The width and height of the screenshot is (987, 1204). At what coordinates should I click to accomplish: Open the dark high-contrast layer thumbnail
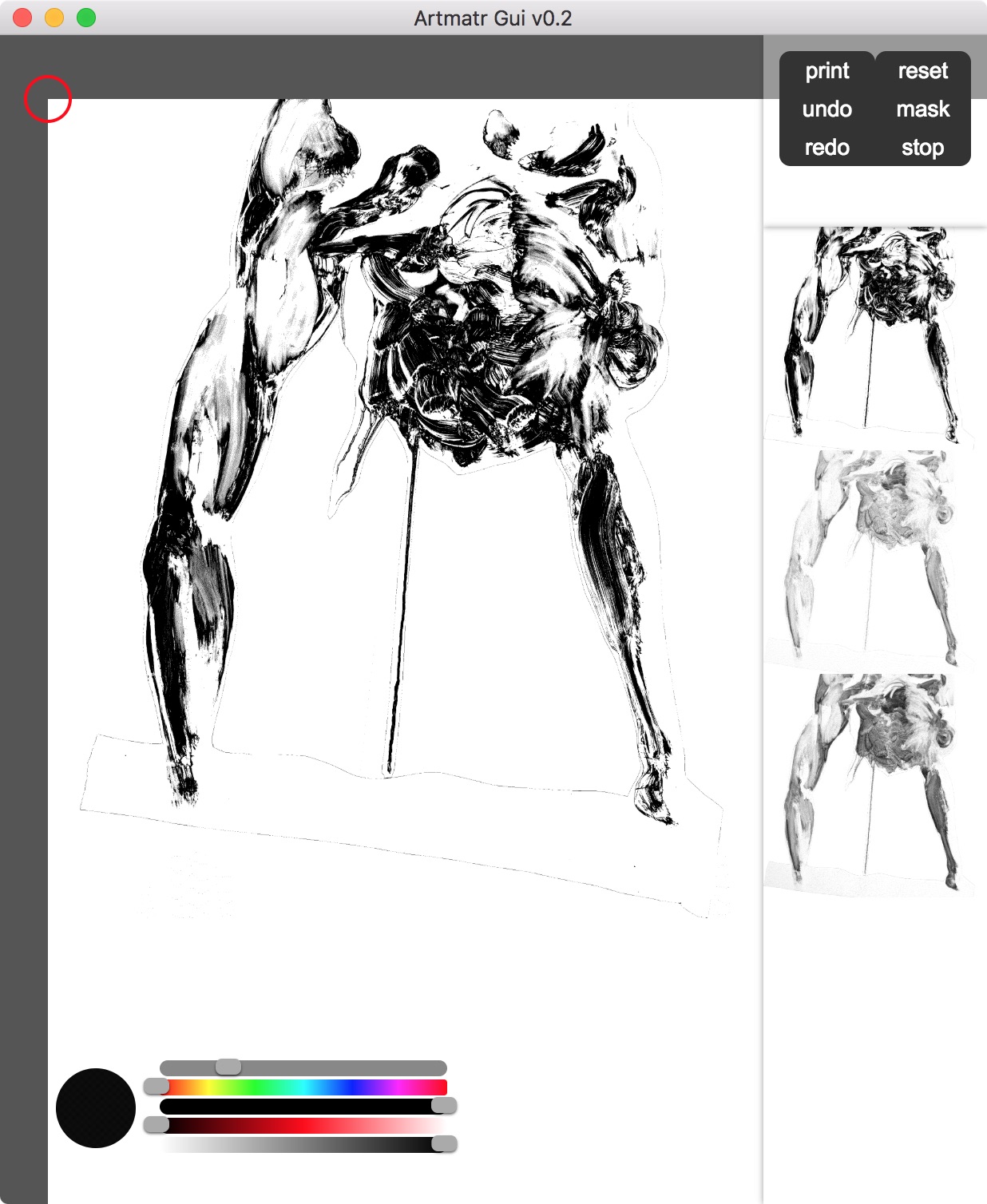click(x=870, y=334)
